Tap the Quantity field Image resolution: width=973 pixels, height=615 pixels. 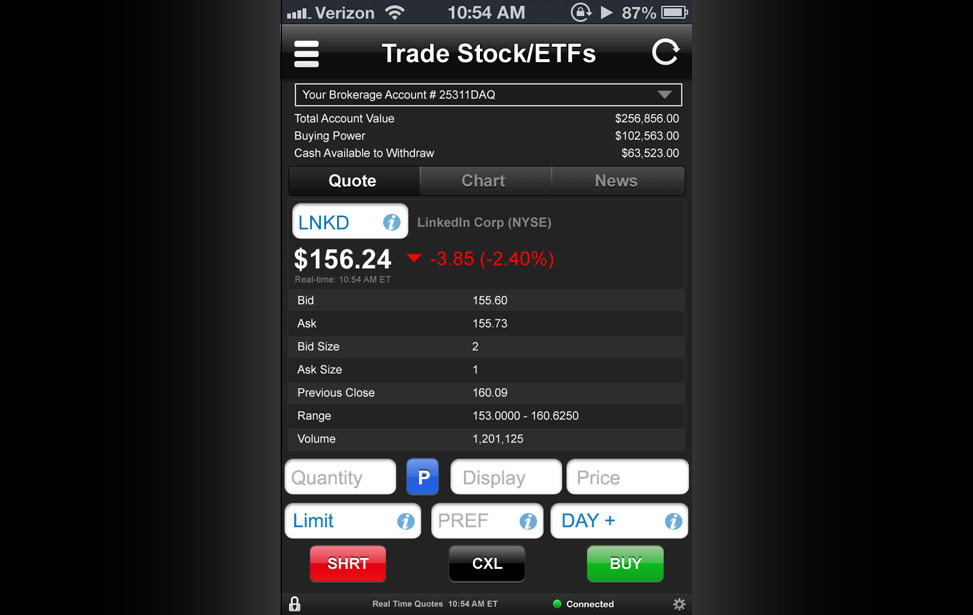[x=340, y=478]
